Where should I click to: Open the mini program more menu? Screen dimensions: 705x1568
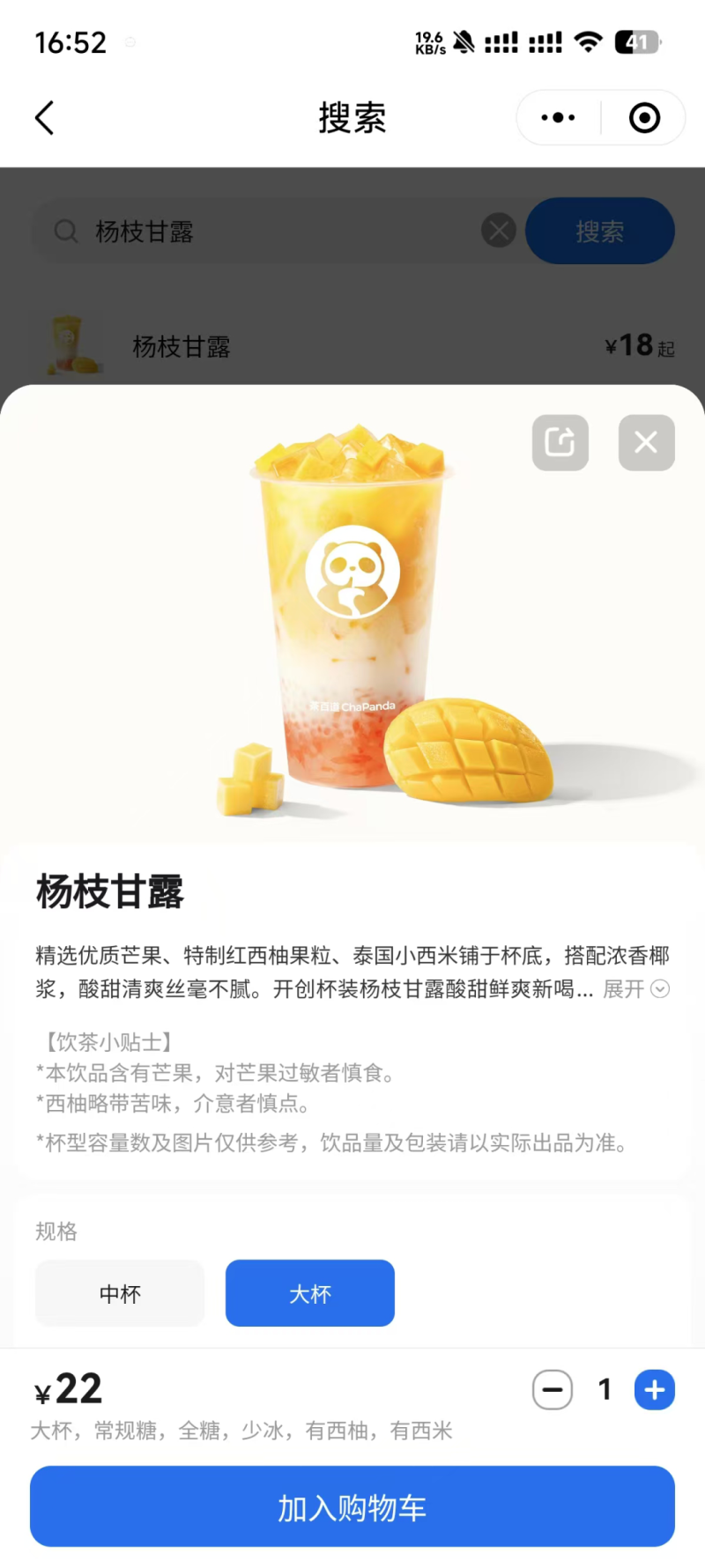[558, 117]
